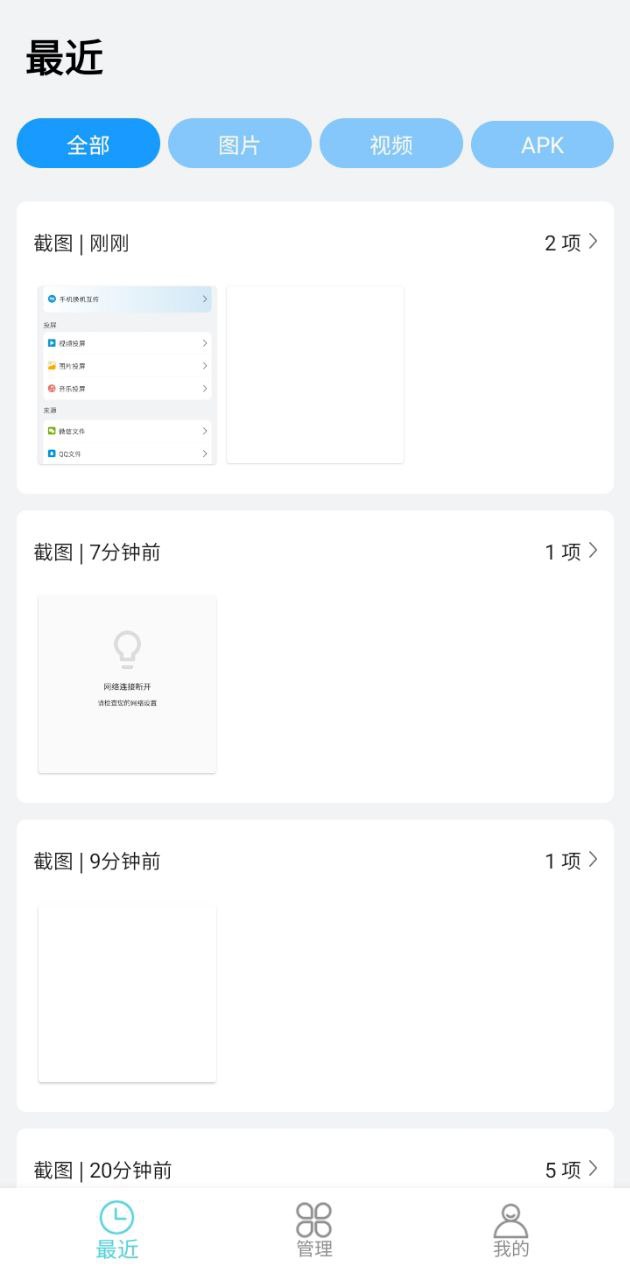Screen dimensions: 630x1280
Task: Open the blank screenshot in 刚刚 group
Action: [315, 375]
